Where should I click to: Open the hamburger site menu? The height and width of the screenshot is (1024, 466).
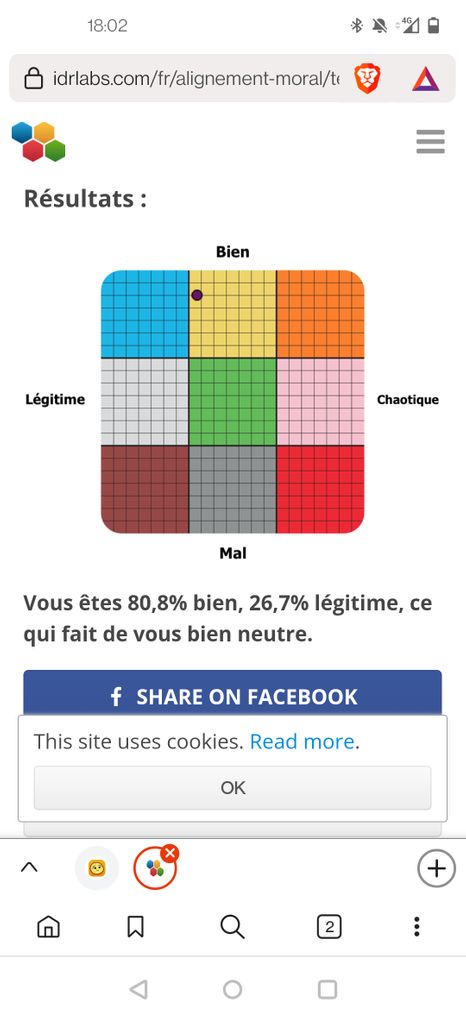(430, 142)
